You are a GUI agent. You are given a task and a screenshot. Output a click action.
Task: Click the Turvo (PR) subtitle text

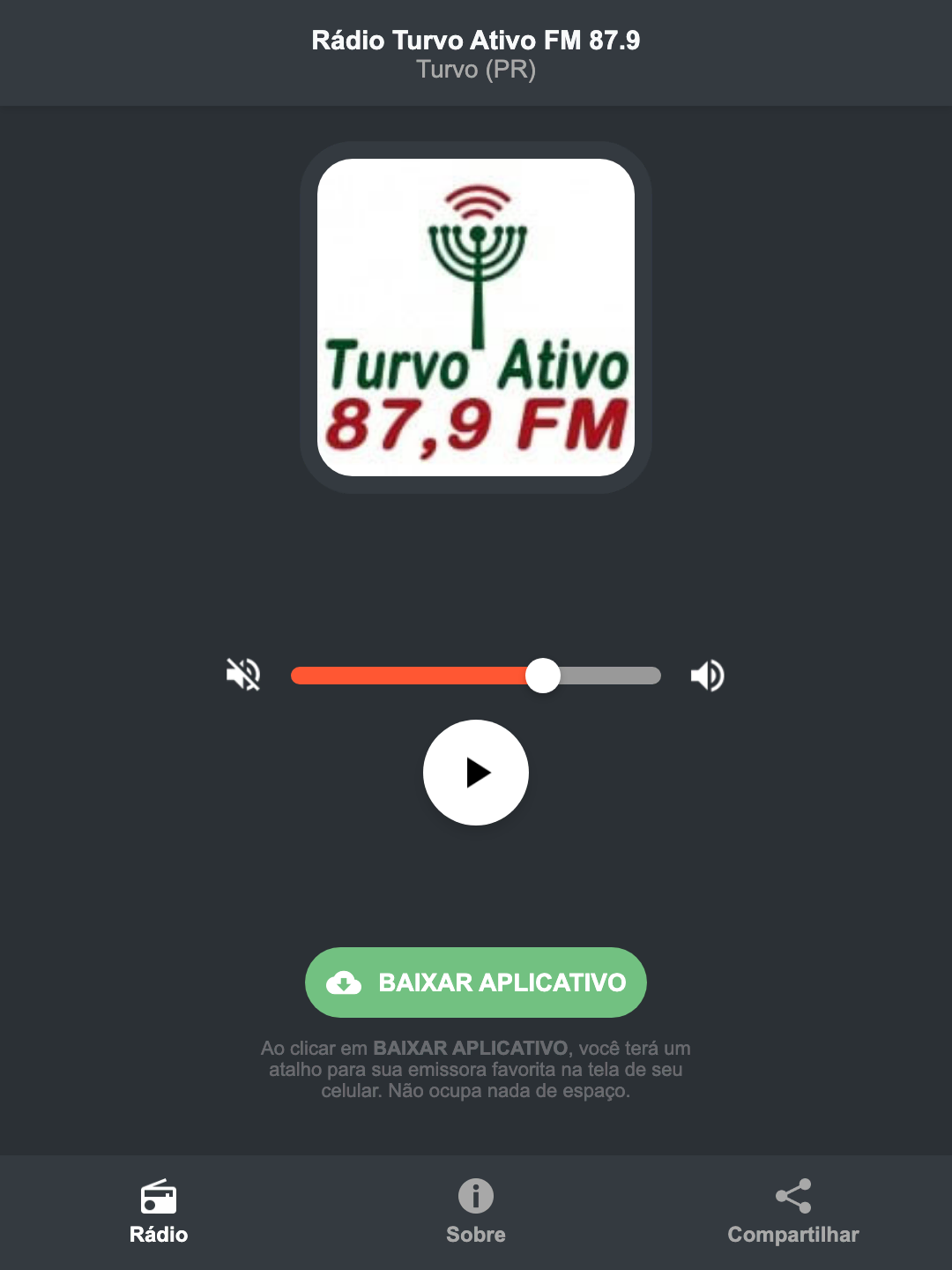coord(475,71)
